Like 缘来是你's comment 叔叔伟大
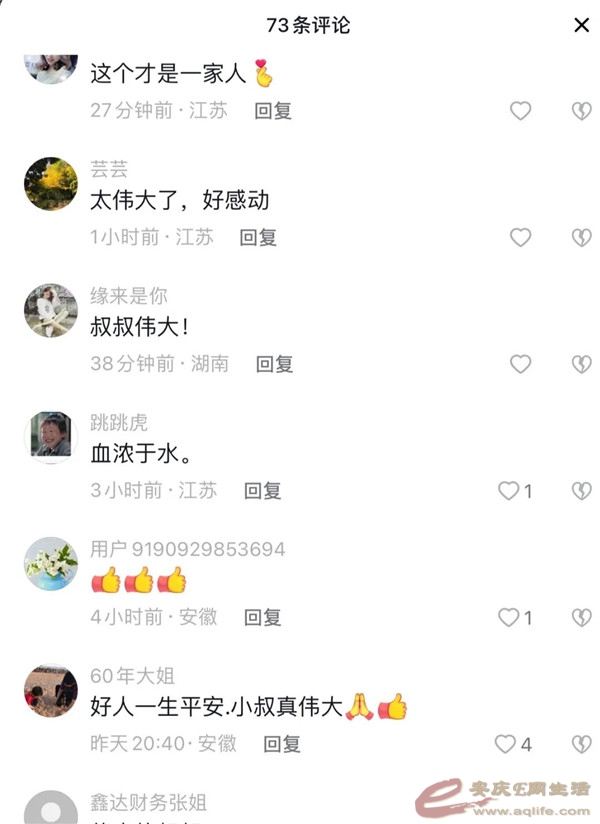The width and height of the screenshot is (600, 824). click(521, 364)
